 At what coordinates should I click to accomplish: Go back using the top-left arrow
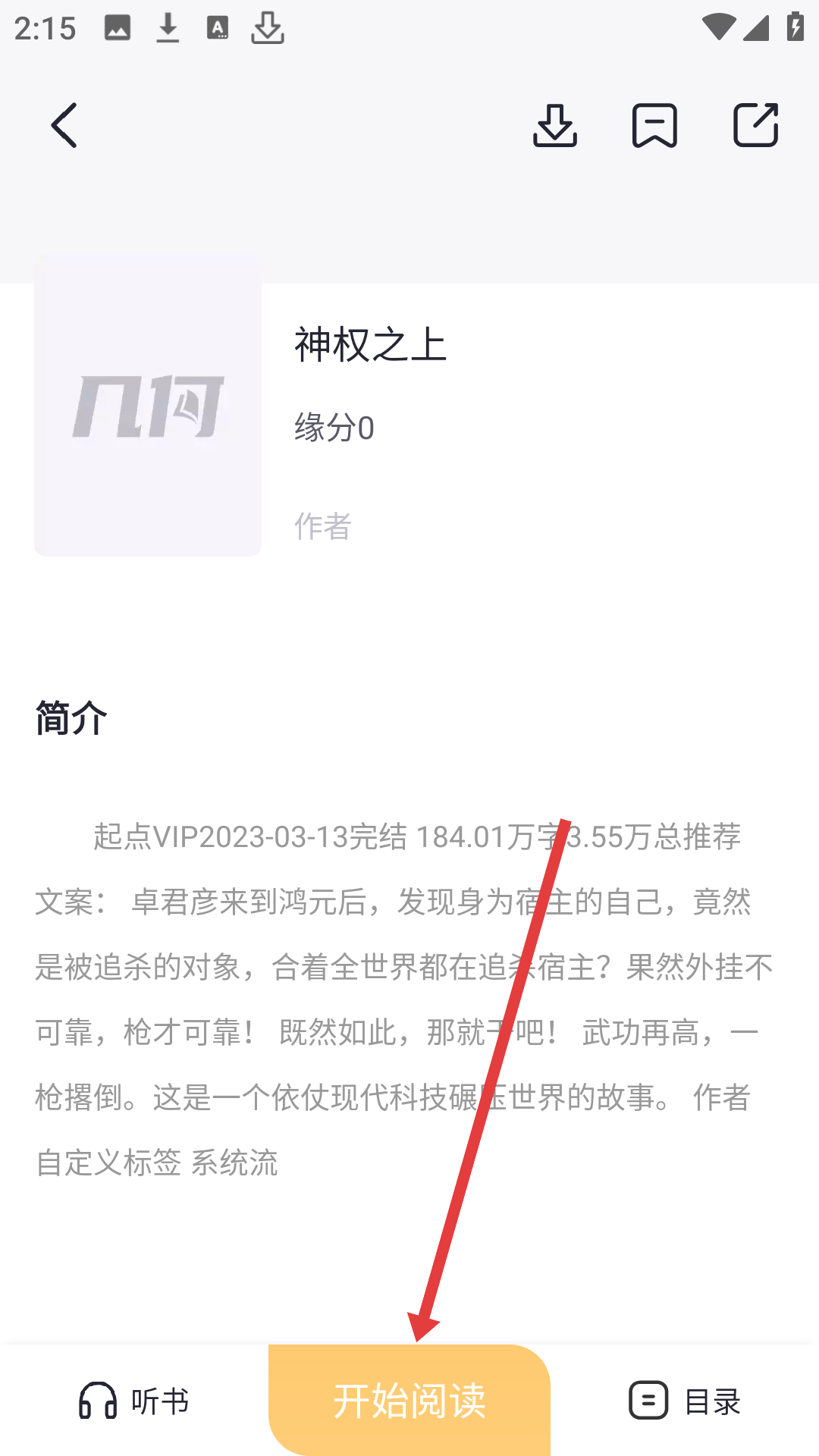click(64, 125)
